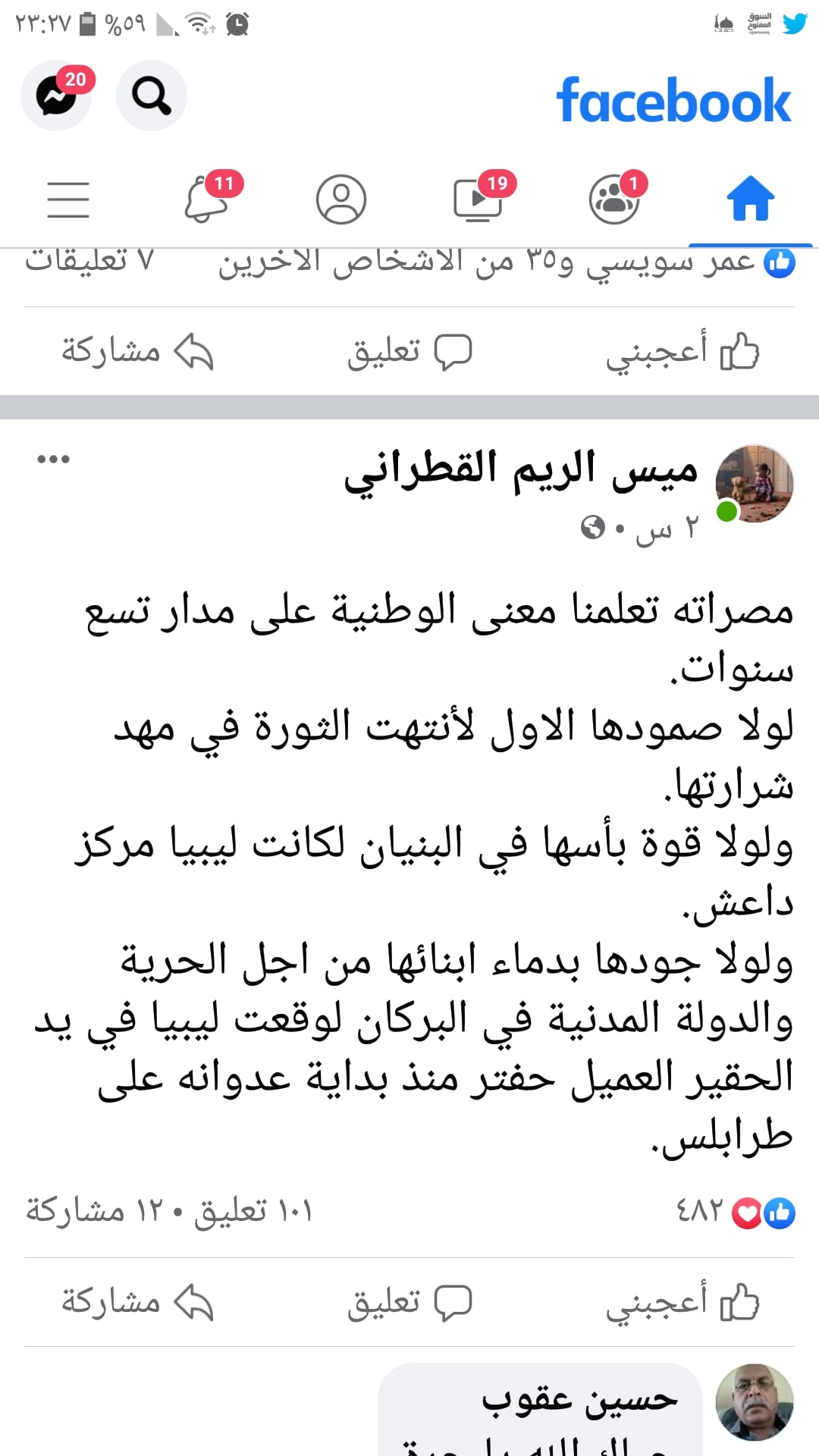This screenshot has width=819, height=1456.
Task: Open the hamburger menu tab
Action: 68,199
